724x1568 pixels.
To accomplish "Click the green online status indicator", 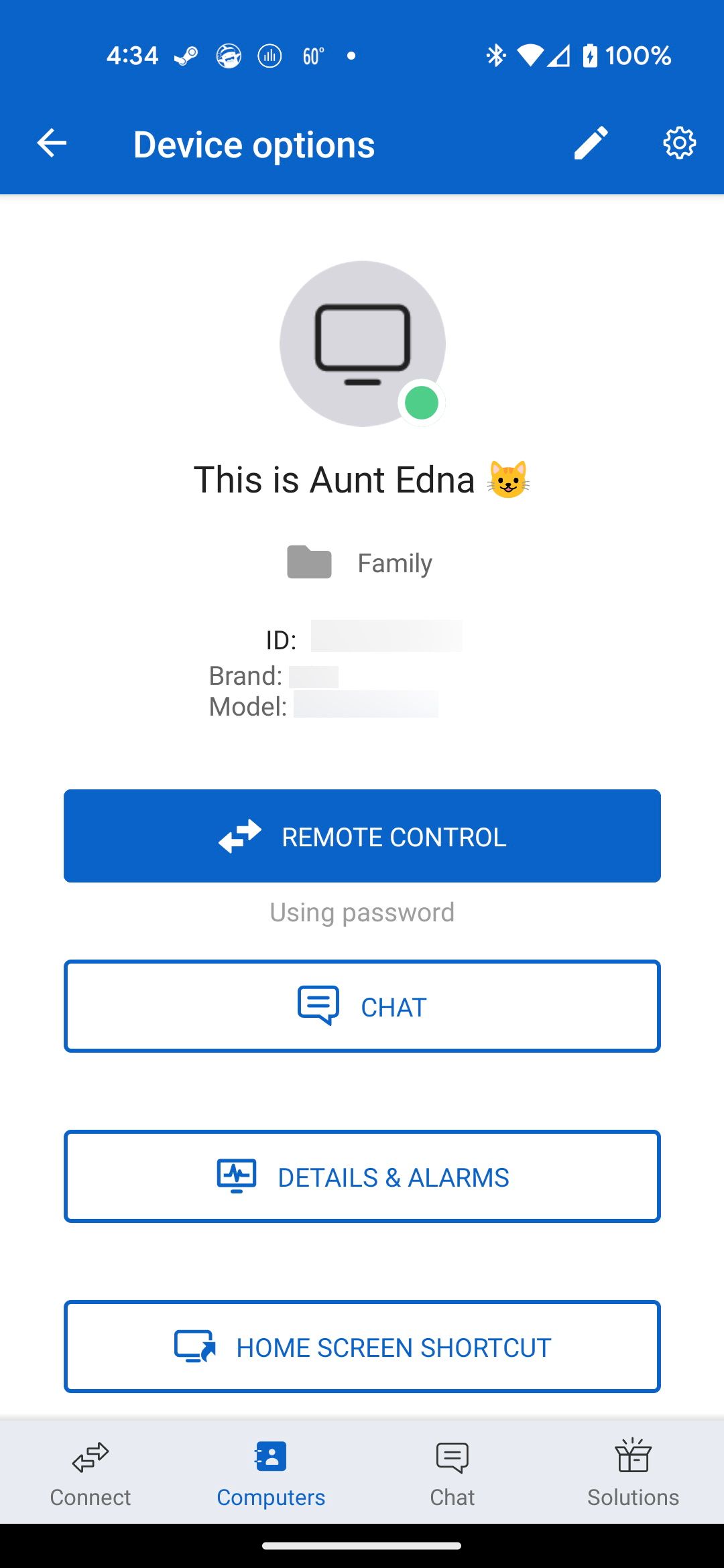I will tap(422, 402).
